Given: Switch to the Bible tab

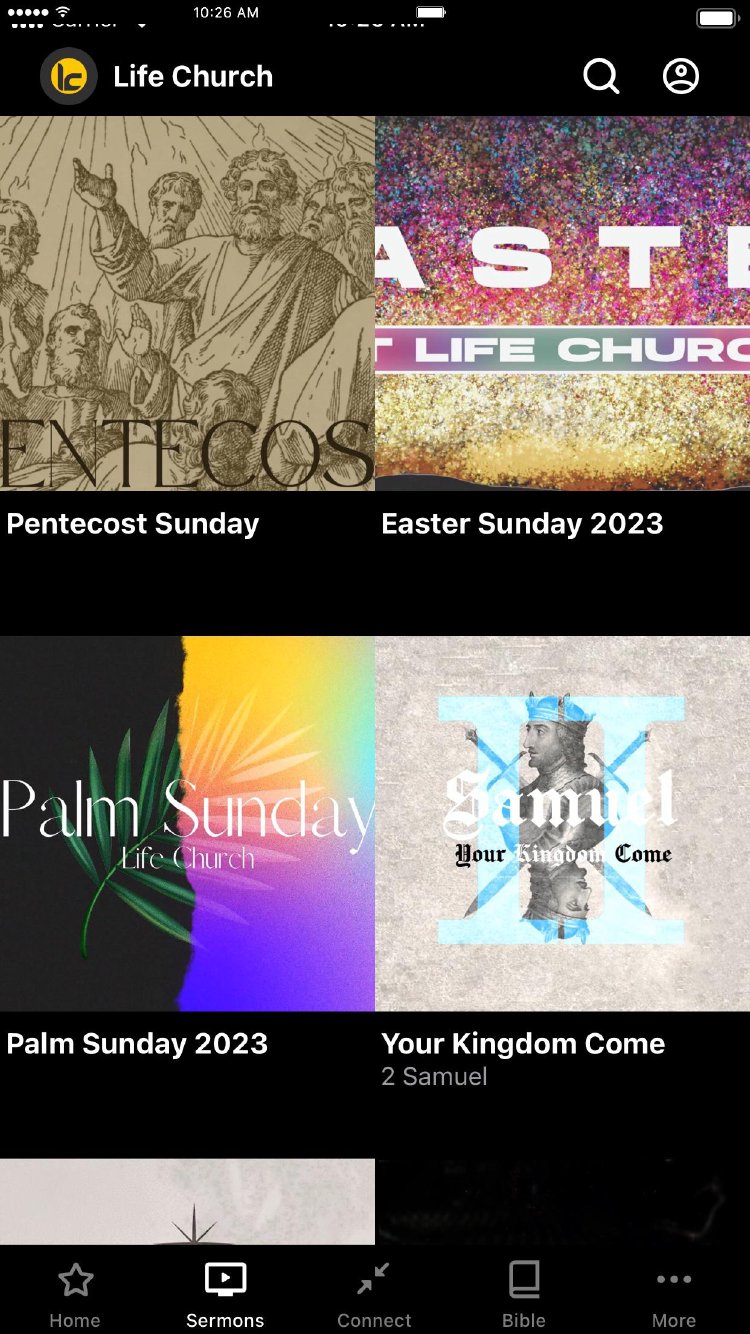Looking at the screenshot, I should click(x=524, y=1294).
